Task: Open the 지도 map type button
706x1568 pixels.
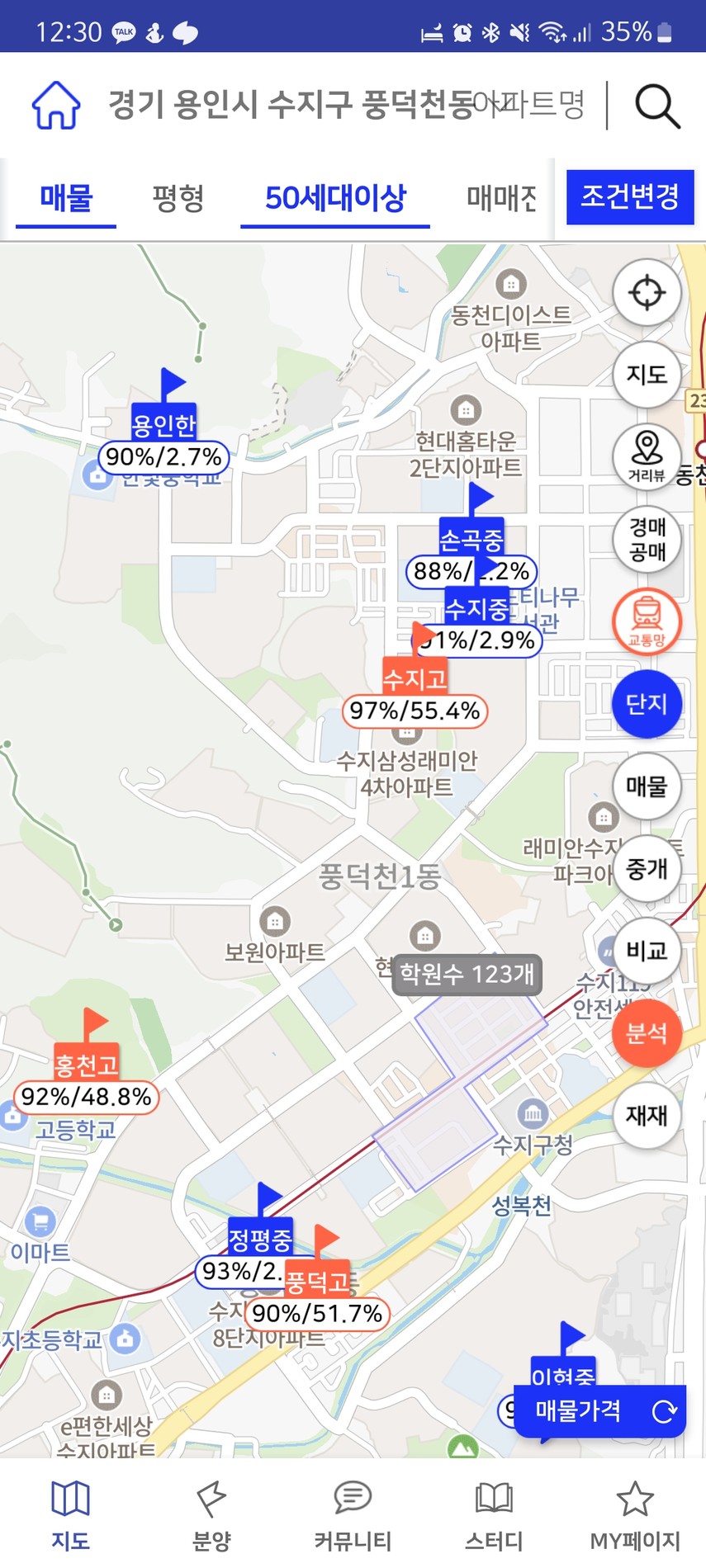Action: pos(647,375)
